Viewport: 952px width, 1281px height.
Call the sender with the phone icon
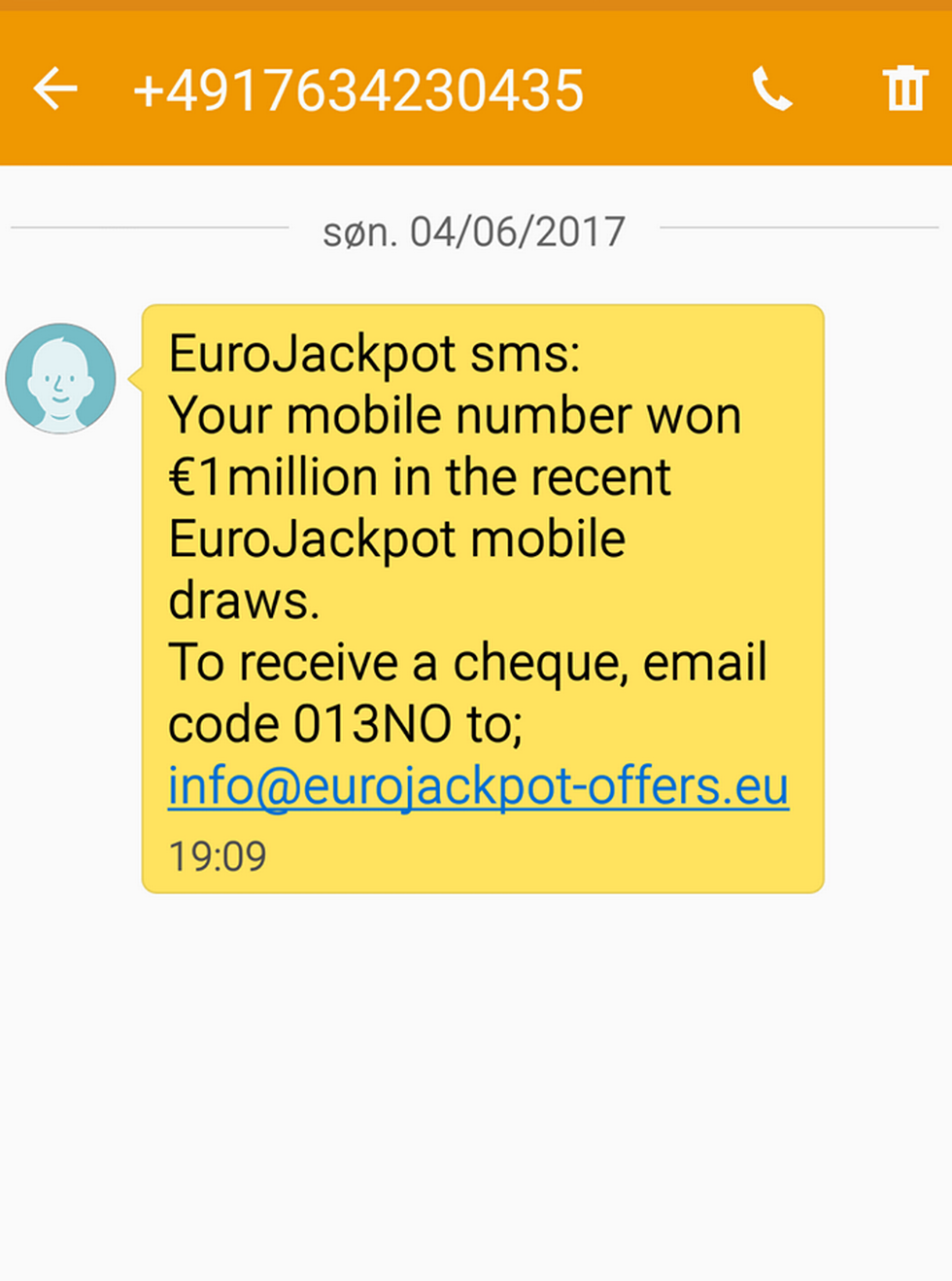tap(772, 89)
